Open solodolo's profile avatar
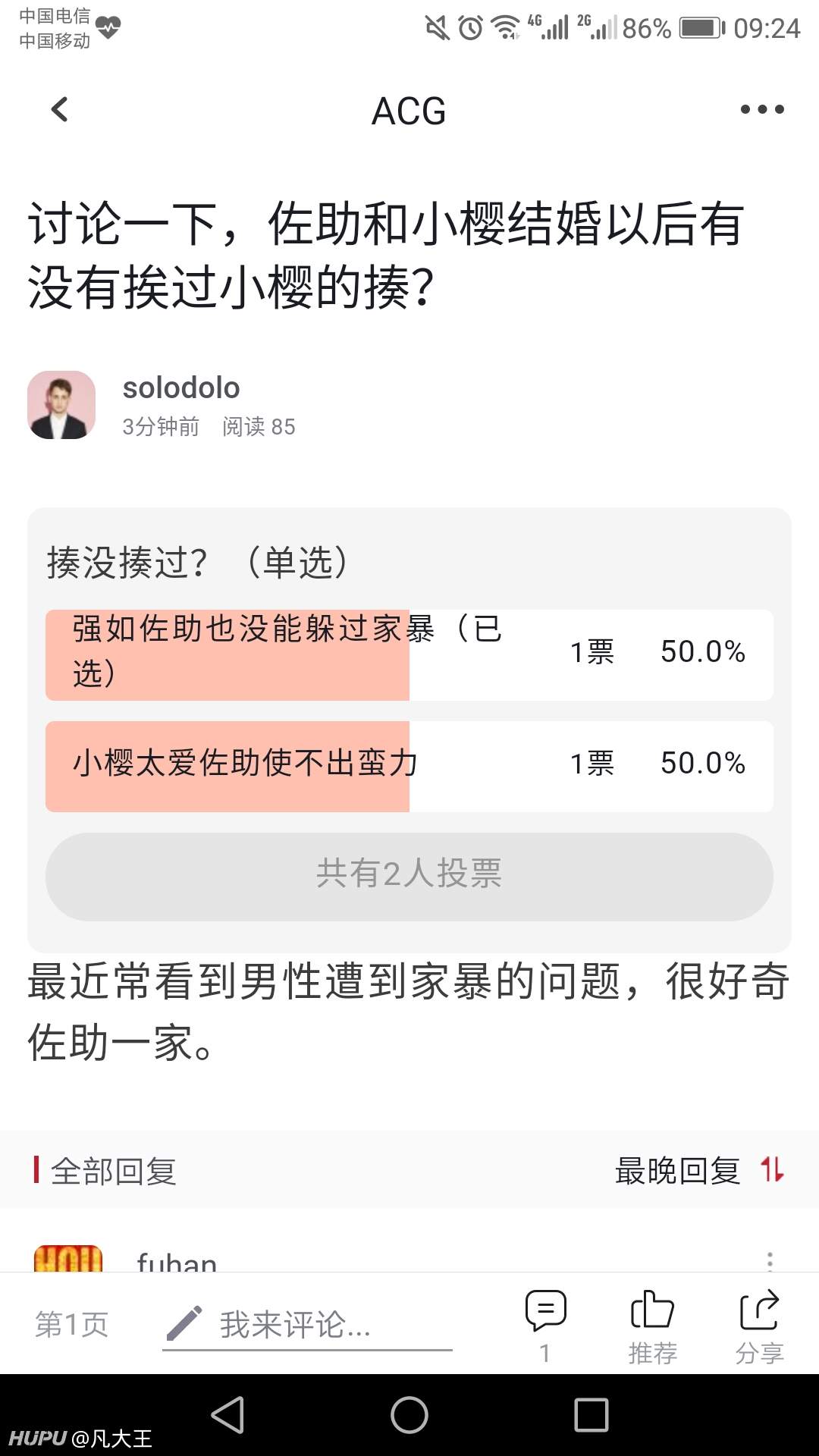 [x=61, y=405]
